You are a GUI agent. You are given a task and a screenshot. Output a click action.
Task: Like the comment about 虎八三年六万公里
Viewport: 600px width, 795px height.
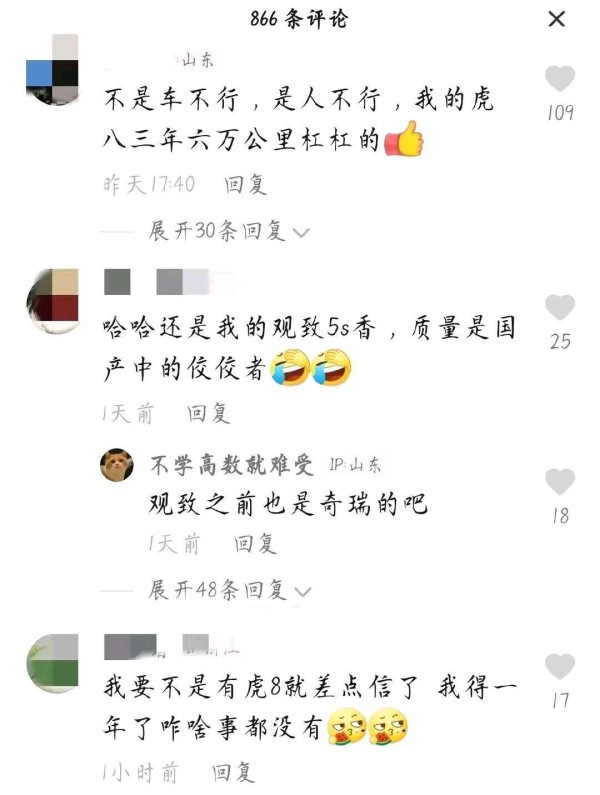[x=560, y=79]
